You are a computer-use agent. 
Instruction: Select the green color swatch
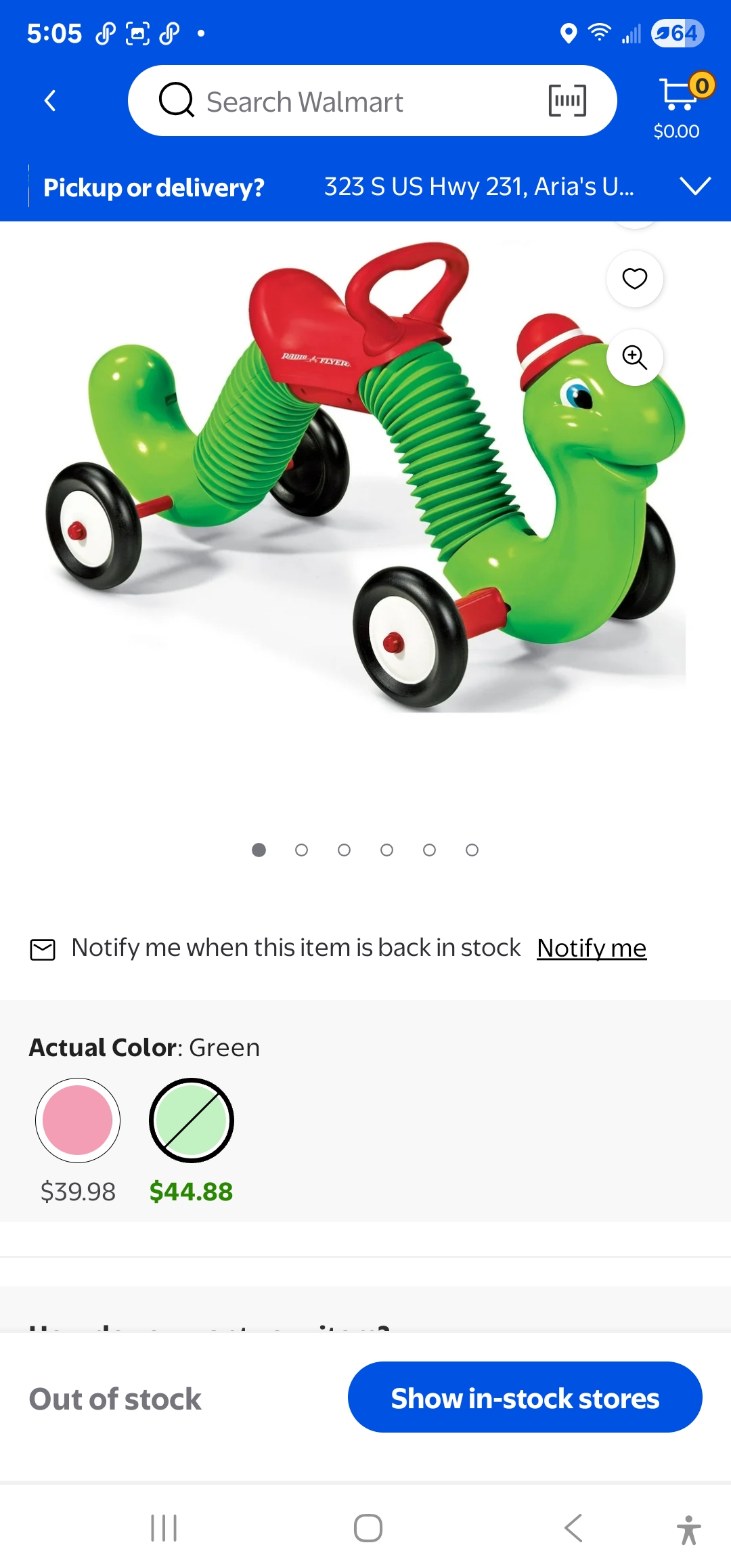point(192,1120)
